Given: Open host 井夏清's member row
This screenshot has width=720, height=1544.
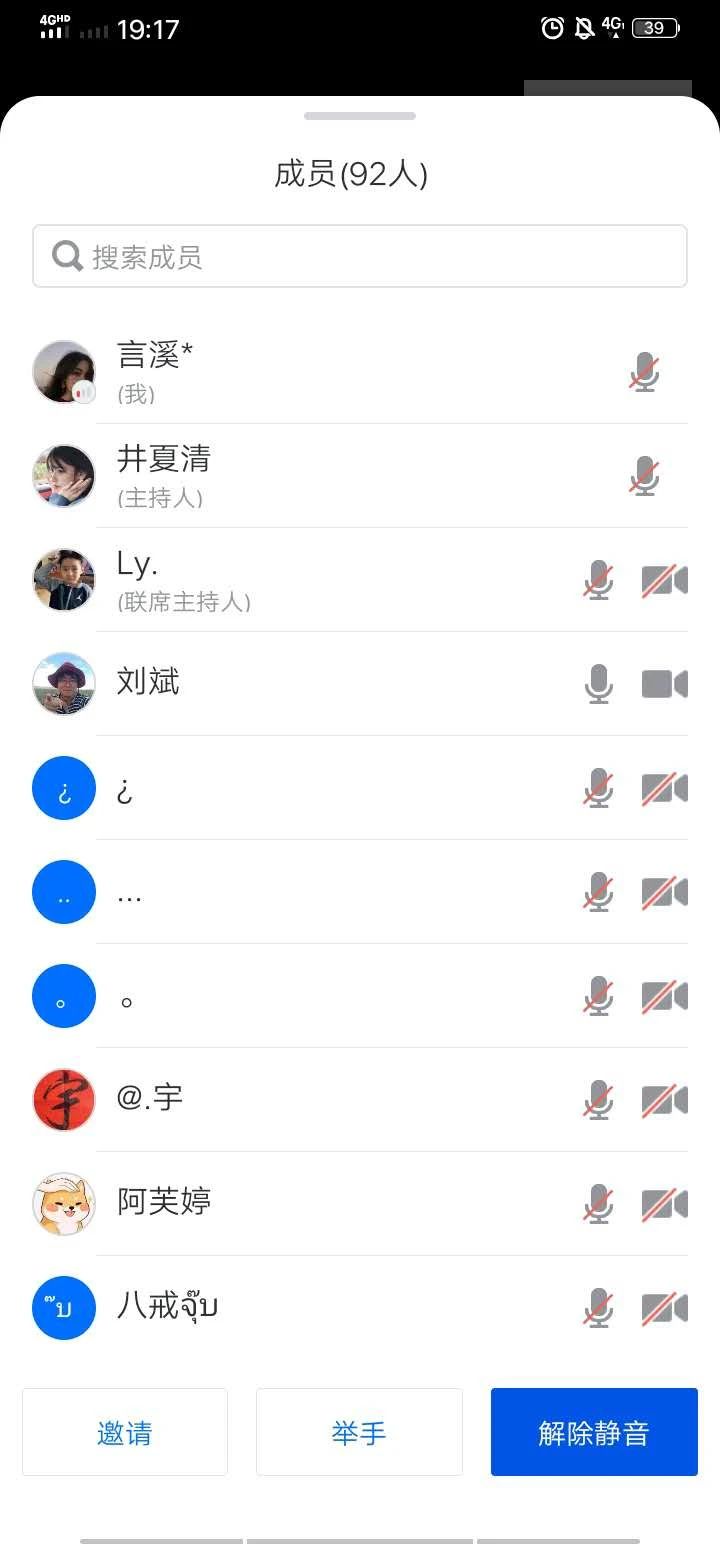Looking at the screenshot, I should [x=360, y=476].
